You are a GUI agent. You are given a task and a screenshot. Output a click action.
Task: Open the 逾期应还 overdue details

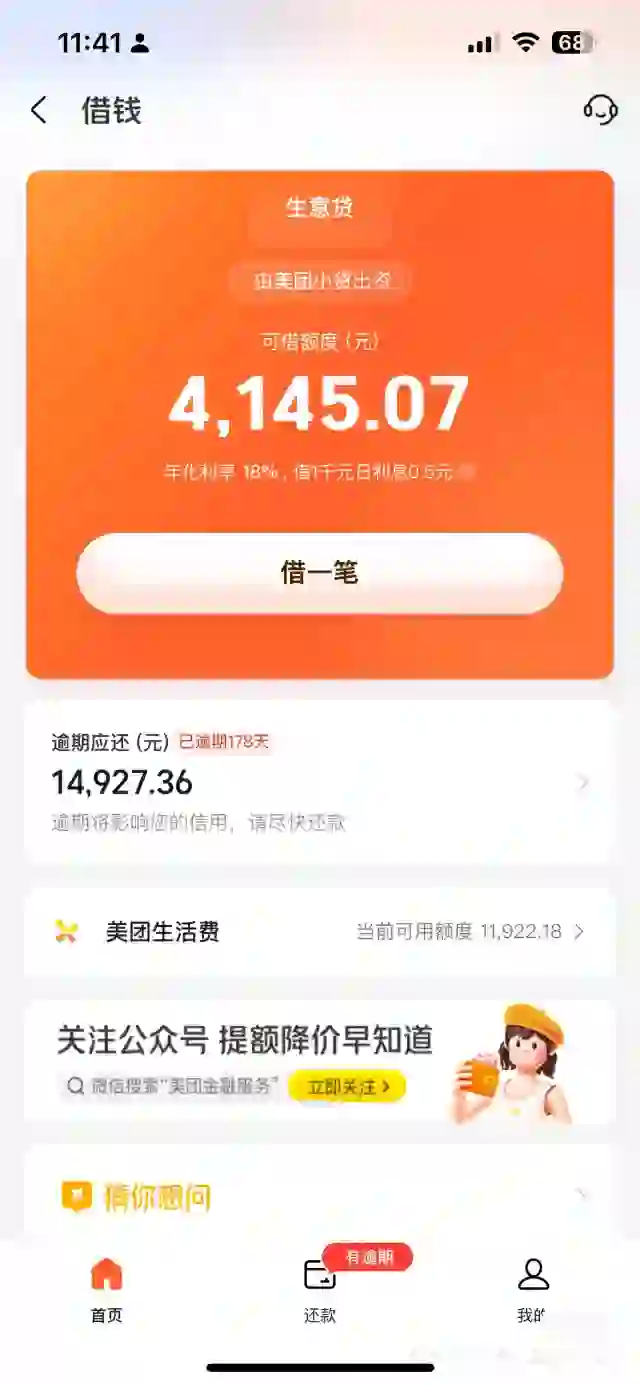click(318, 782)
